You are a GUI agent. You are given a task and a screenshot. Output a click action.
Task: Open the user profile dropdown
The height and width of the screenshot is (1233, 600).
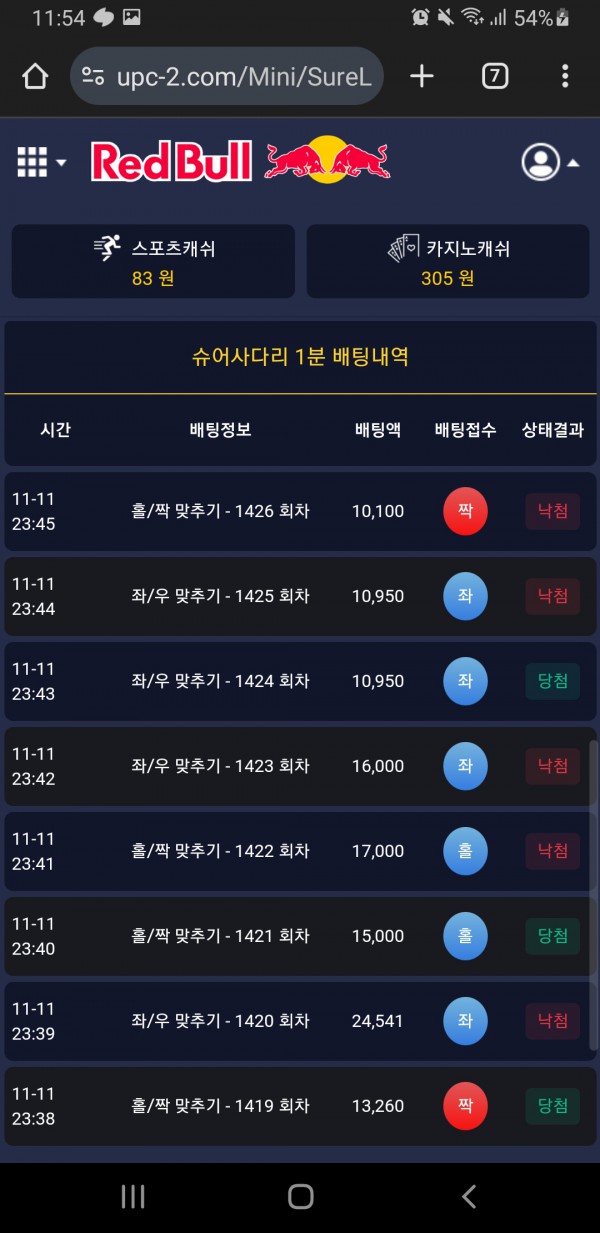pos(550,162)
